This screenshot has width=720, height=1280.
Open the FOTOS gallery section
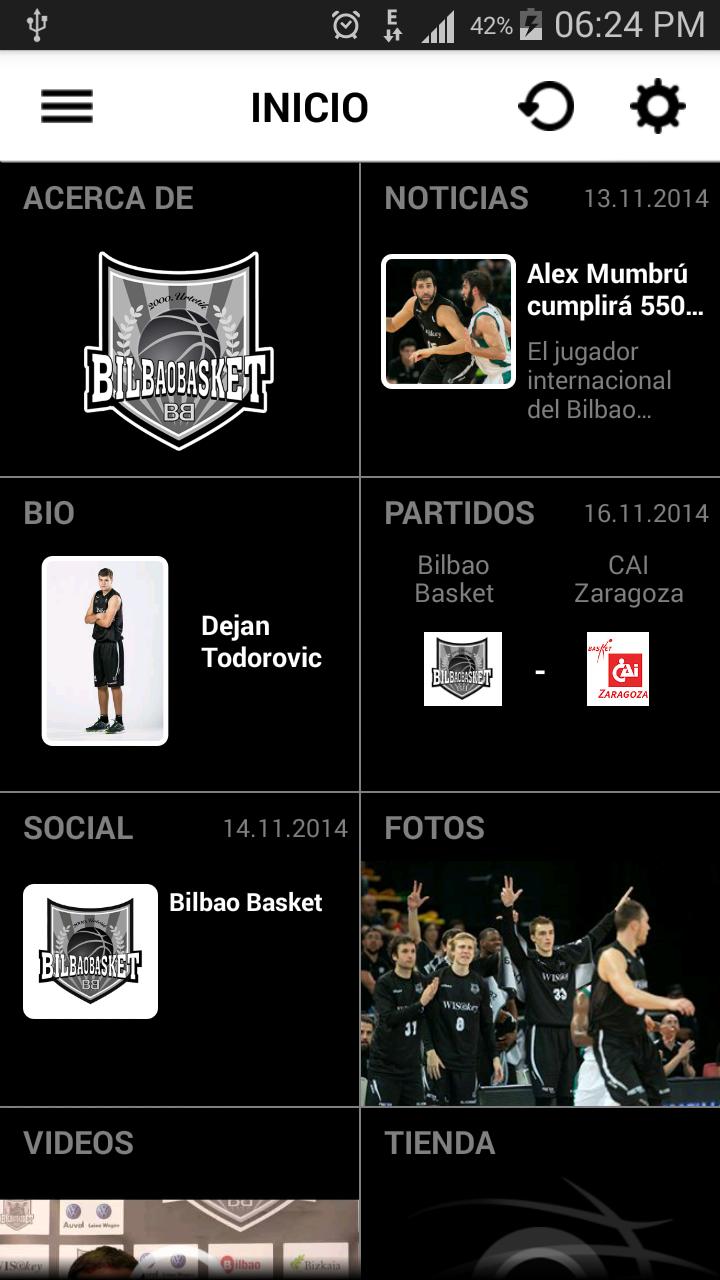coord(434,828)
